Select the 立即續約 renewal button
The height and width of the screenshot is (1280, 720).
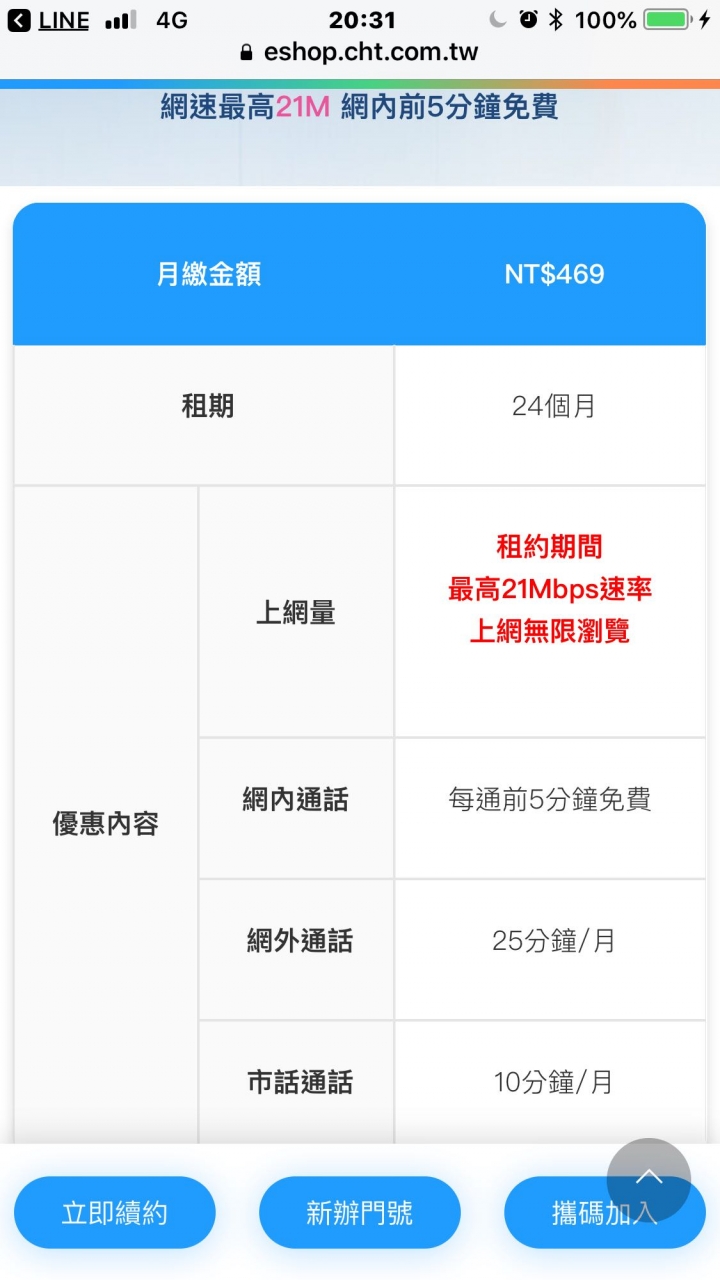(115, 1211)
